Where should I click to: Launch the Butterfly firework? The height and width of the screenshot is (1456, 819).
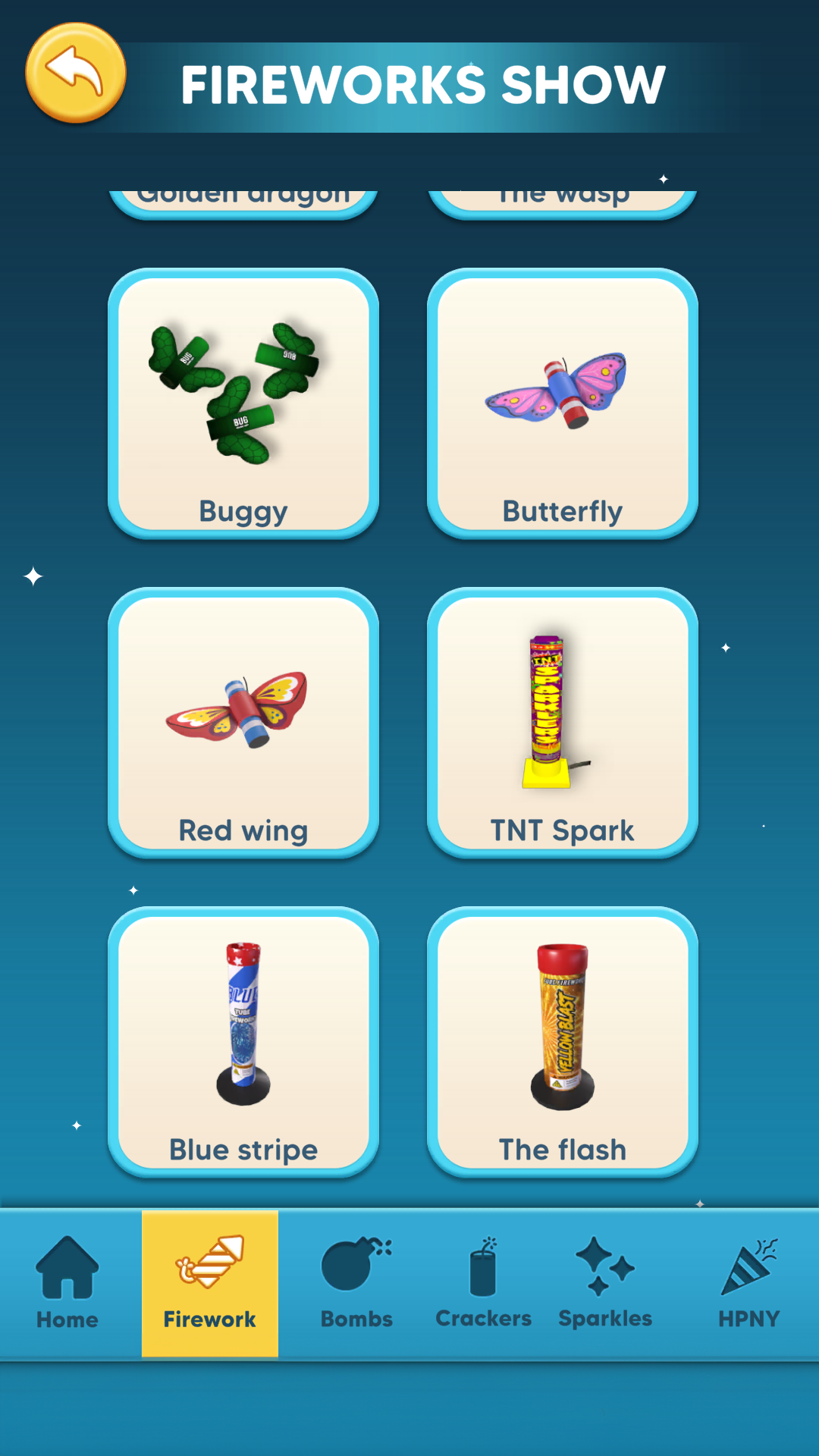click(562, 402)
